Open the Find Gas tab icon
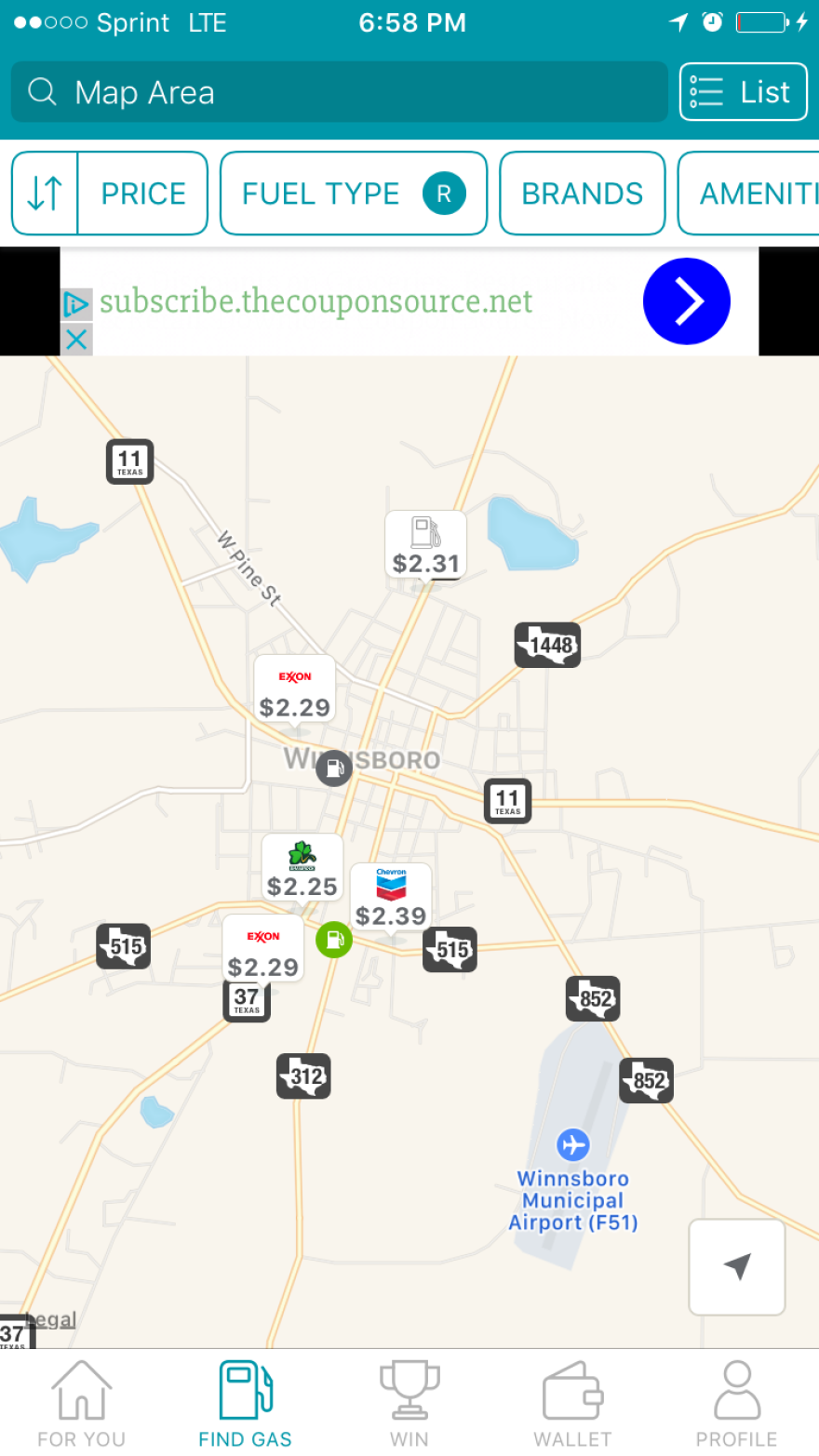The height and width of the screenshot is (1456, 819). 245,1394
